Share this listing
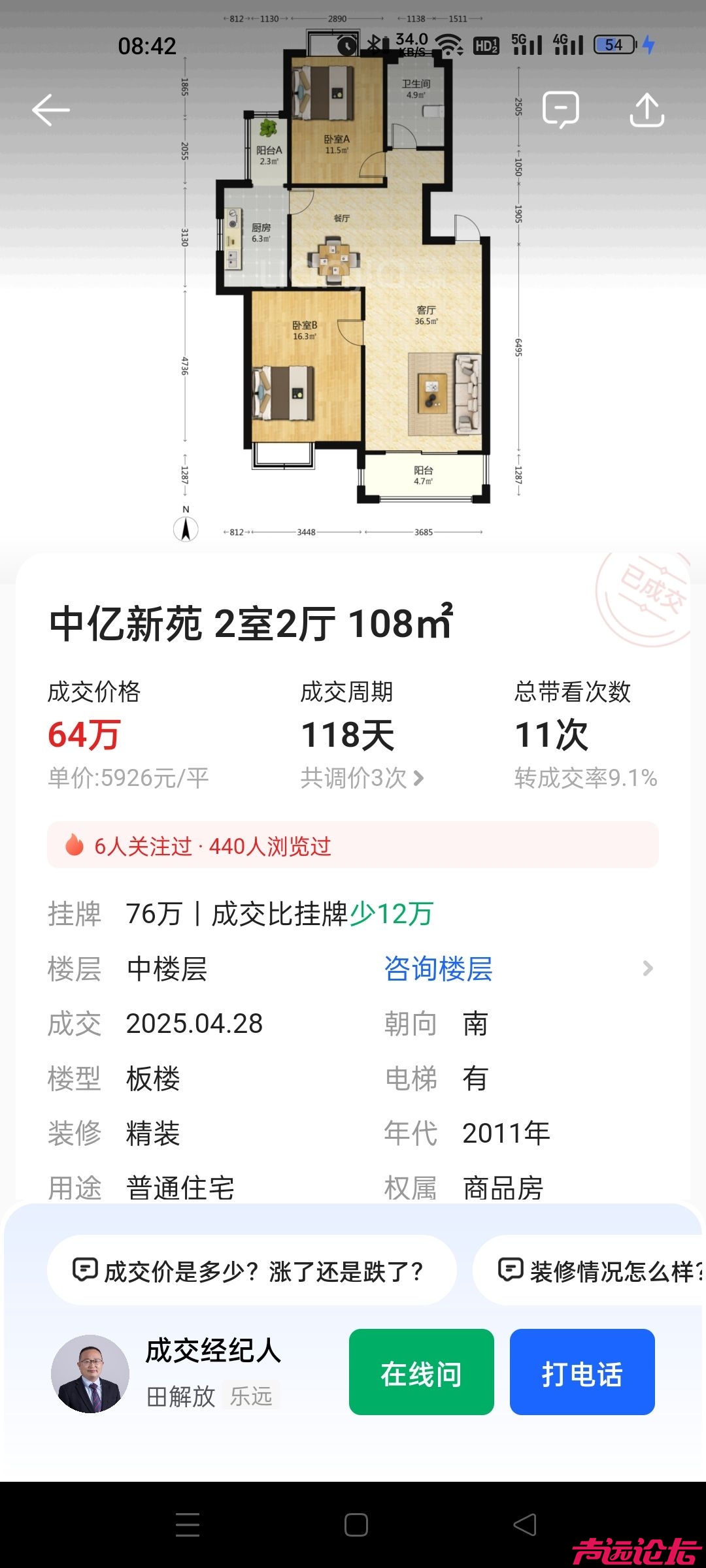 pyautogui.click(x=647, y=109)
